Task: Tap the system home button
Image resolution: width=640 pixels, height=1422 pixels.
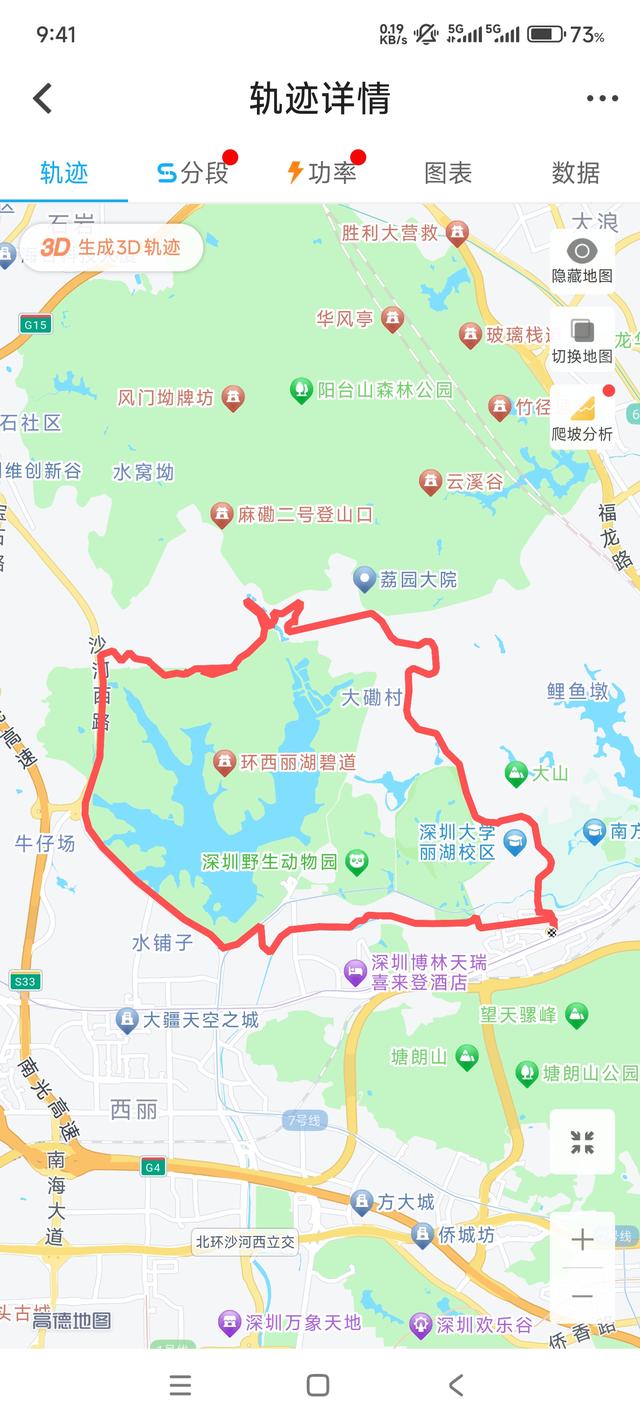Action: click(x=318, y=1385)
